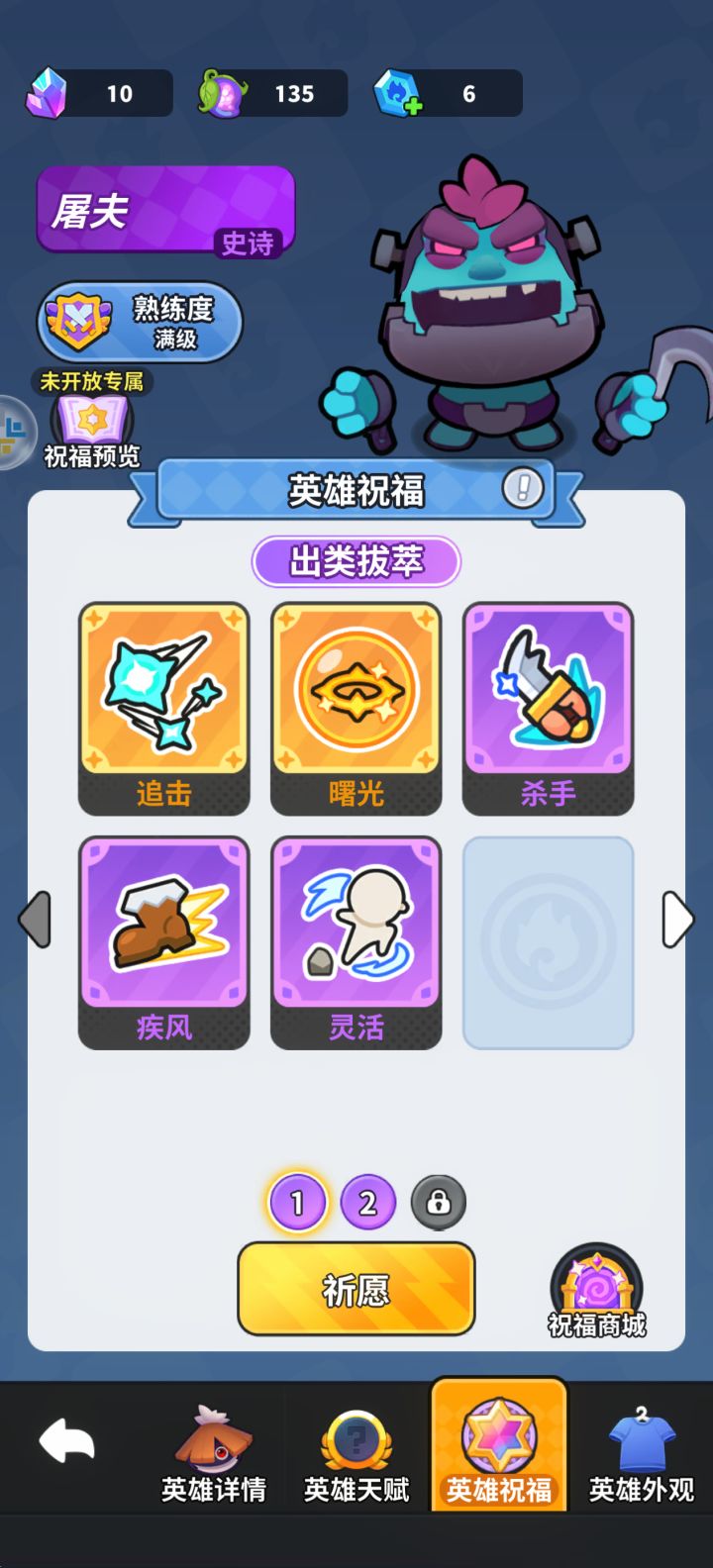
Task: Tap the 疾风 blessing card
Action: click(x=163, y=940)
